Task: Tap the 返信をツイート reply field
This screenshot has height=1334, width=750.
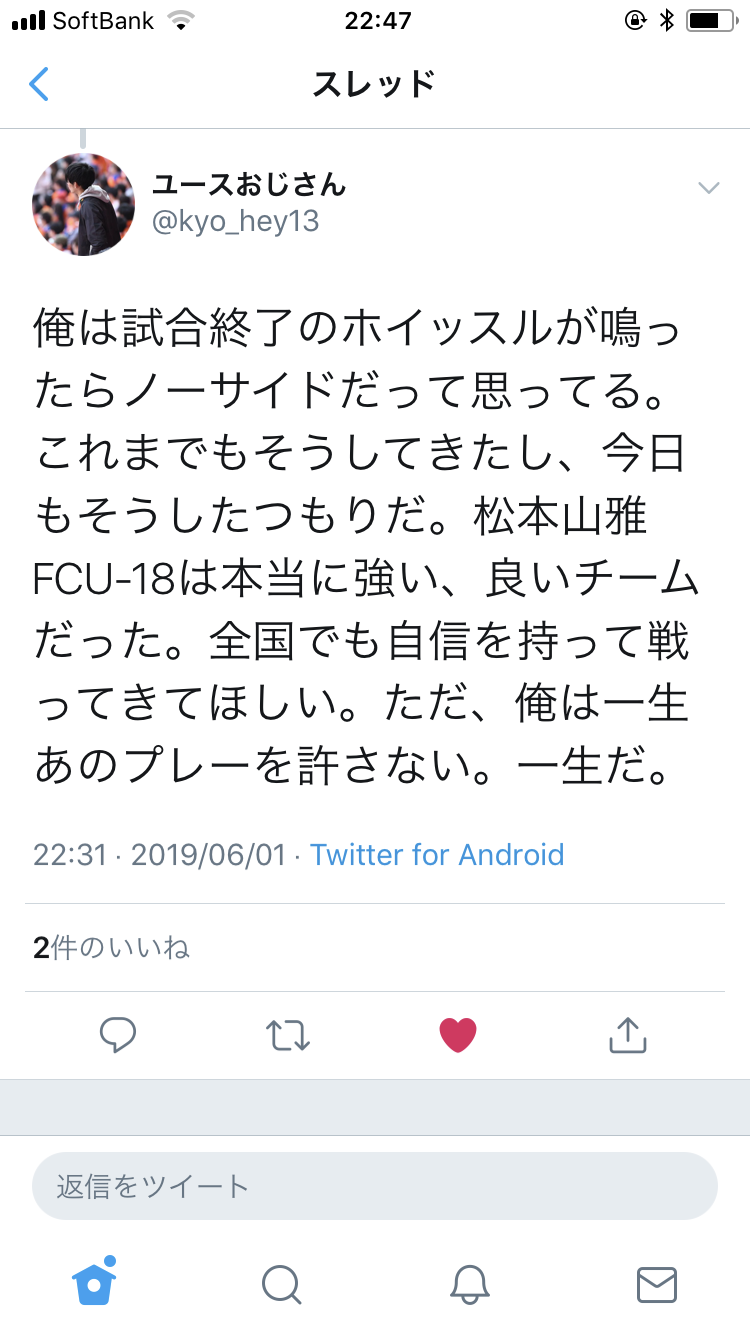Action: (x=375, y=1186)
